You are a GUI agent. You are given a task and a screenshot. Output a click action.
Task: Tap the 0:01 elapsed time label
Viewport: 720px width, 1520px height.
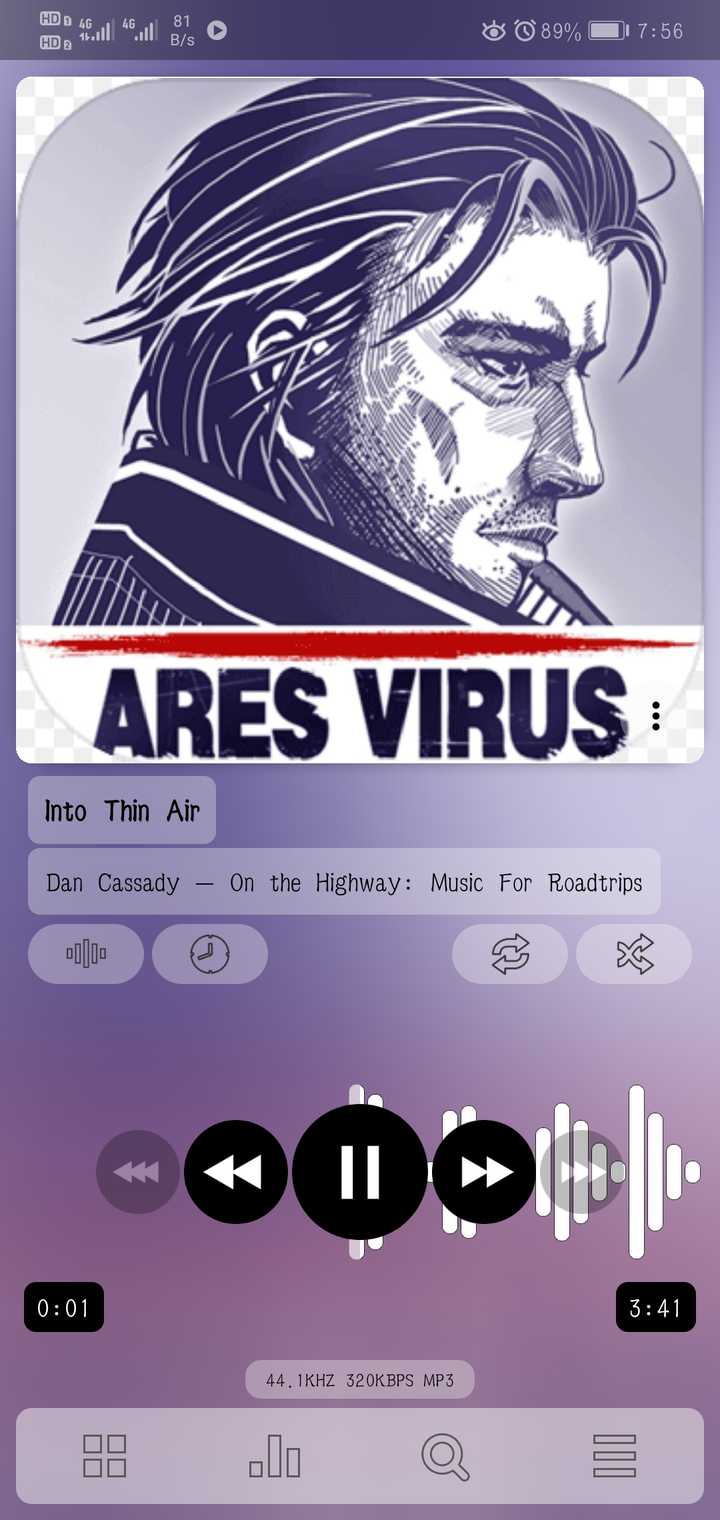[64, 1307]
